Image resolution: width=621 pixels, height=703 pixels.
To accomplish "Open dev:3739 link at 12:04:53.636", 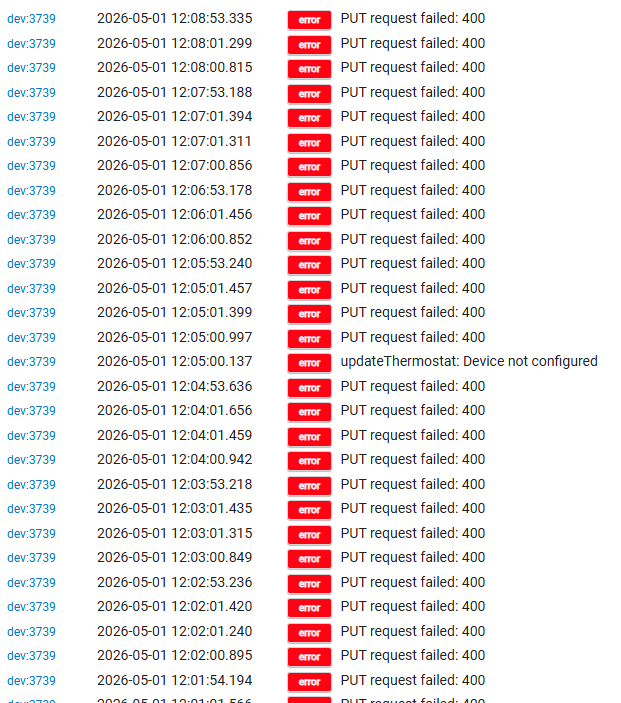I will point(31,387).
